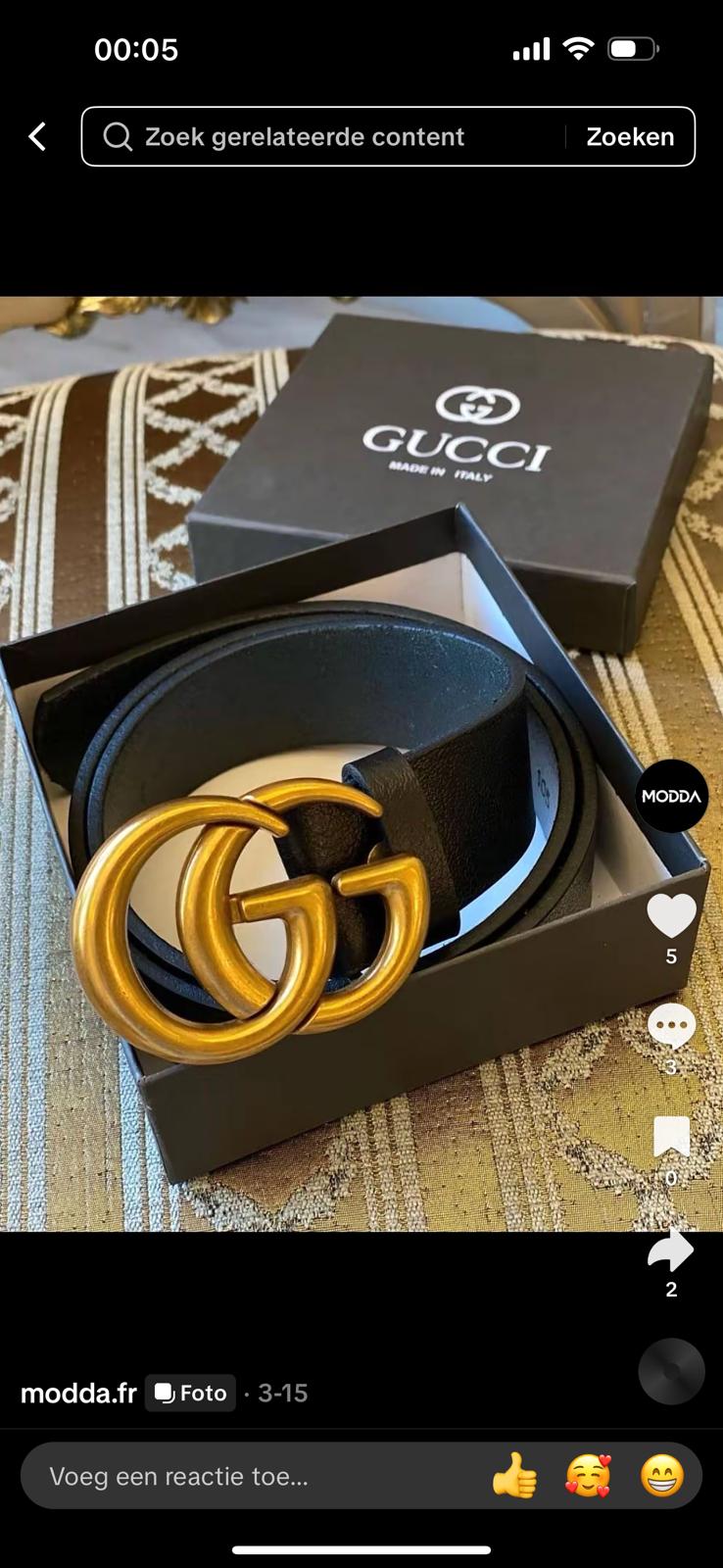Image resolution: width=723 pixels, height=1568 pixels.
Task: Open the modda.fr username
Action: 78,1393
